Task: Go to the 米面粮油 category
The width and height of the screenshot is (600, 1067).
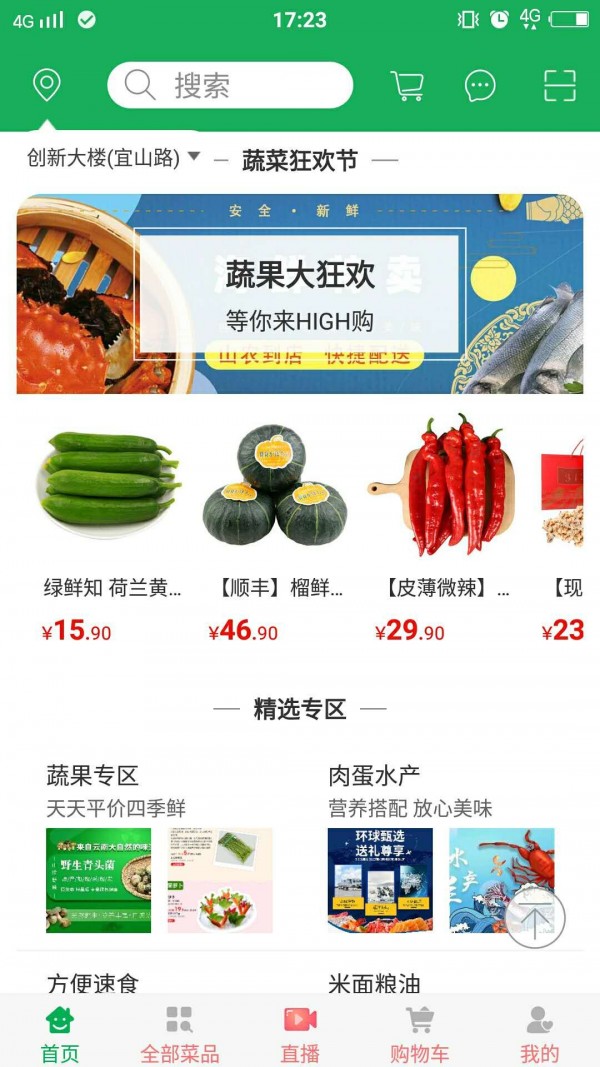Action: [x=374, y=983]
